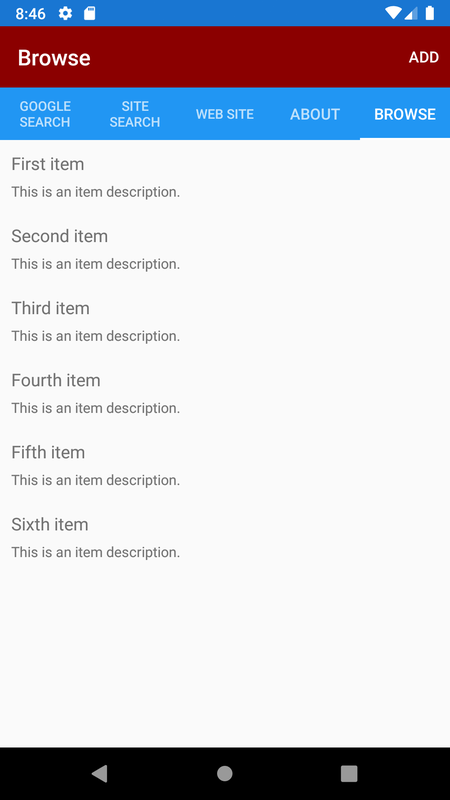Image resolution: width=450 pixels, height=800 pixels.
Task: Go to the Web Site tab
Action: (x=225, y=114)
